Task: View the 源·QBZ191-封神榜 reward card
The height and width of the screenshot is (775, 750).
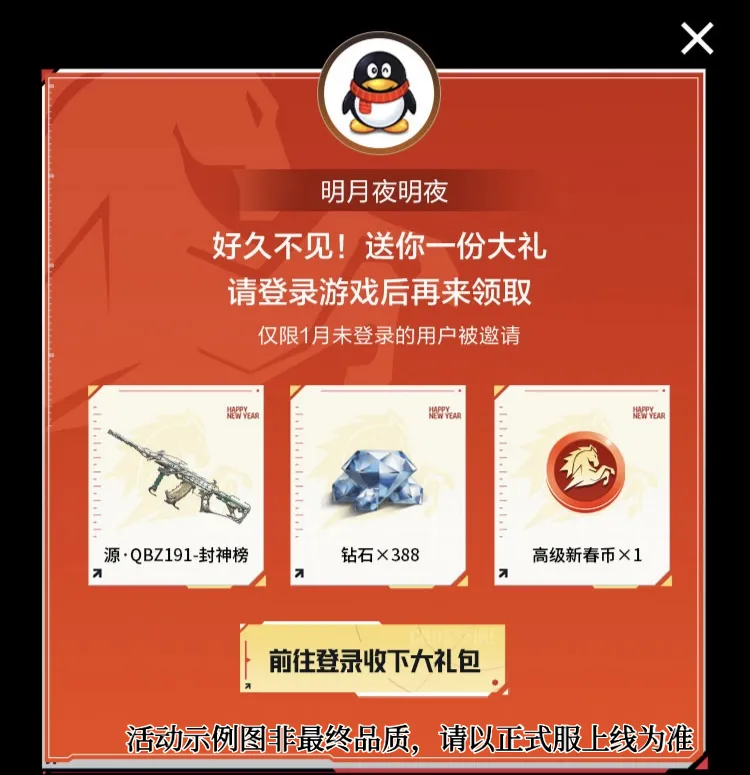Action: pos(176,486)
